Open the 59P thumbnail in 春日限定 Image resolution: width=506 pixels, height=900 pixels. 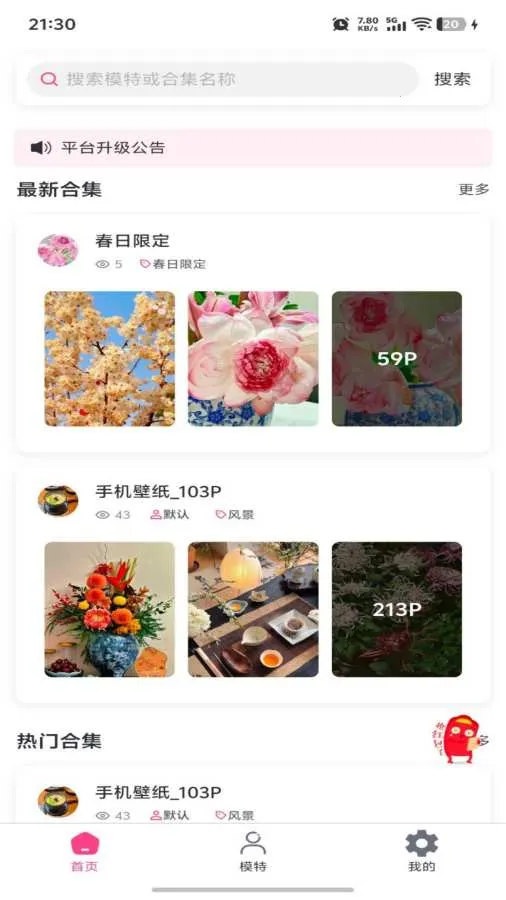click(397, 359)
